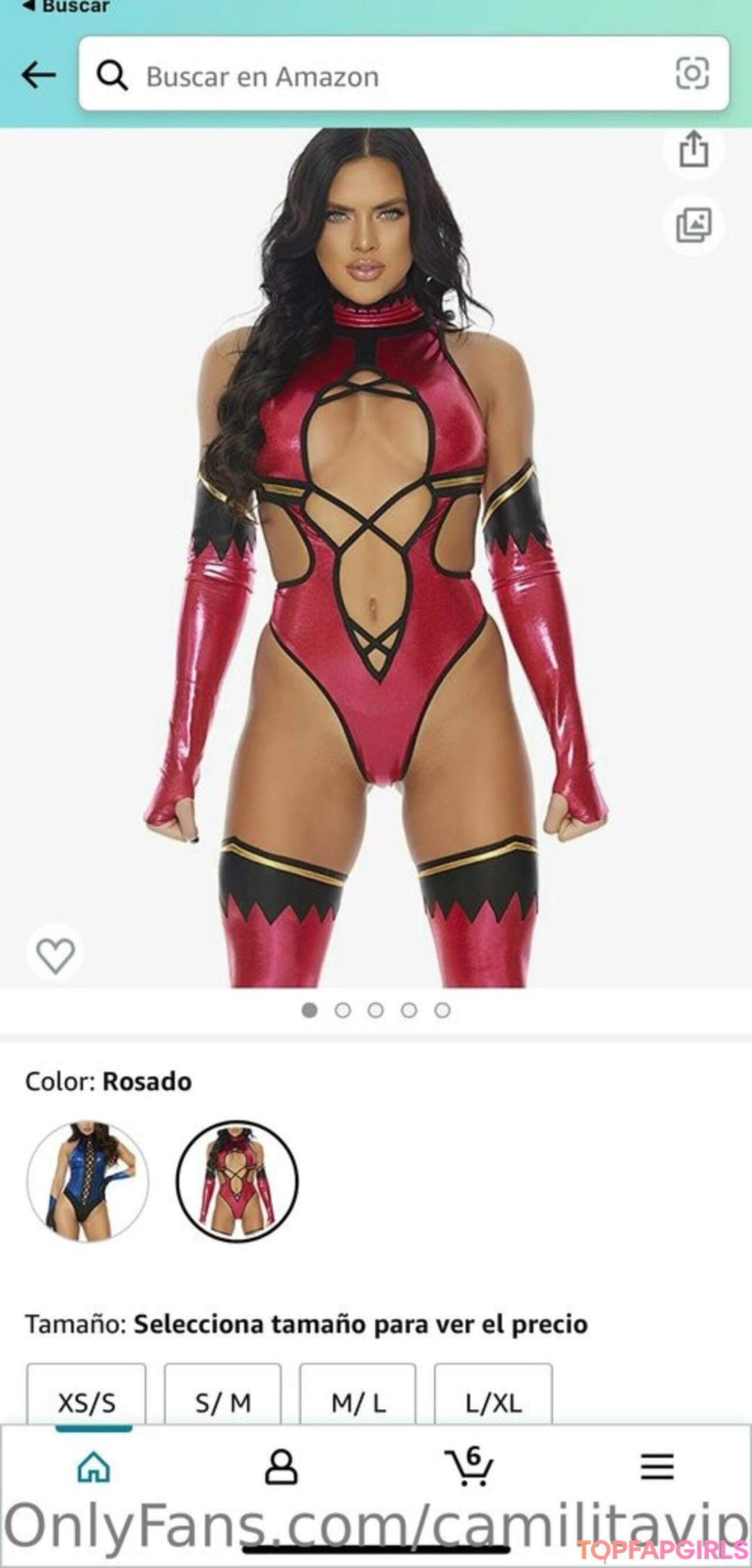Select the blue color variant

coord(88,1181)
